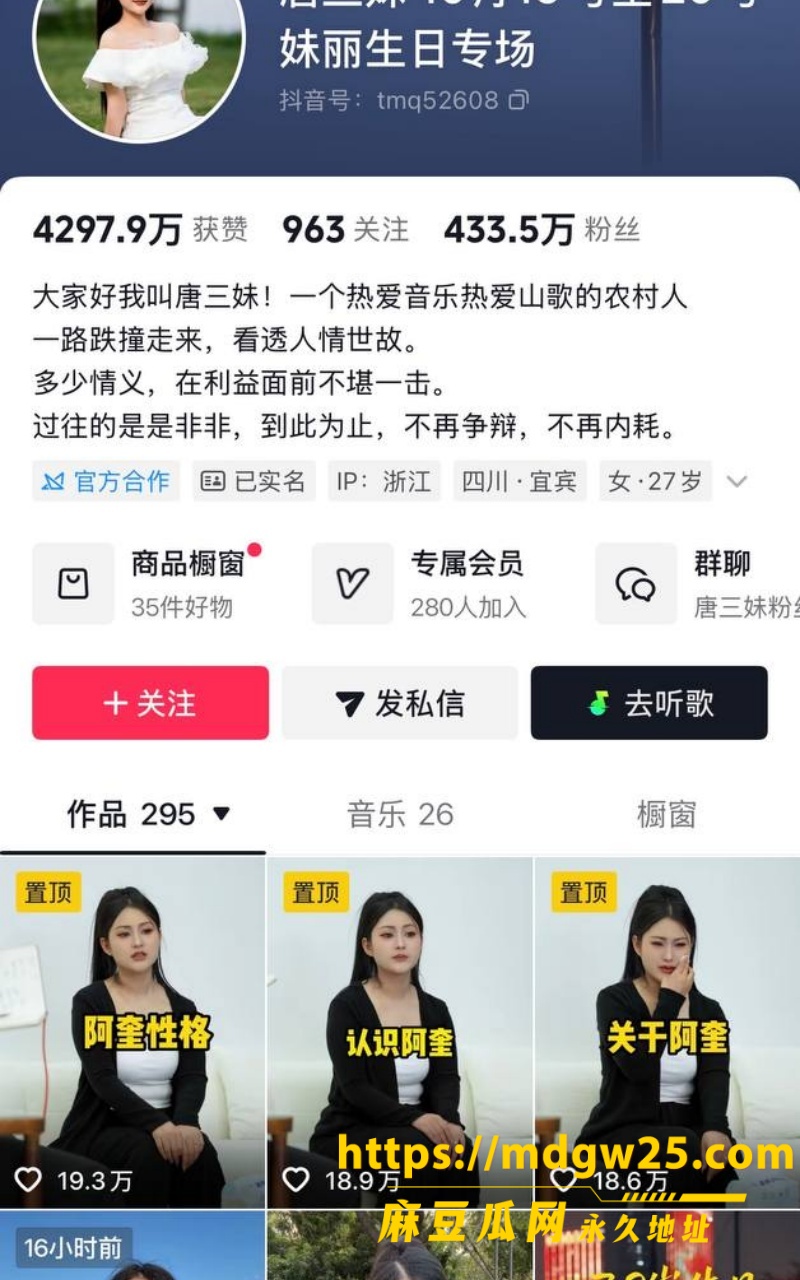Switch to the 音乐 26 tab

[400, 814]
